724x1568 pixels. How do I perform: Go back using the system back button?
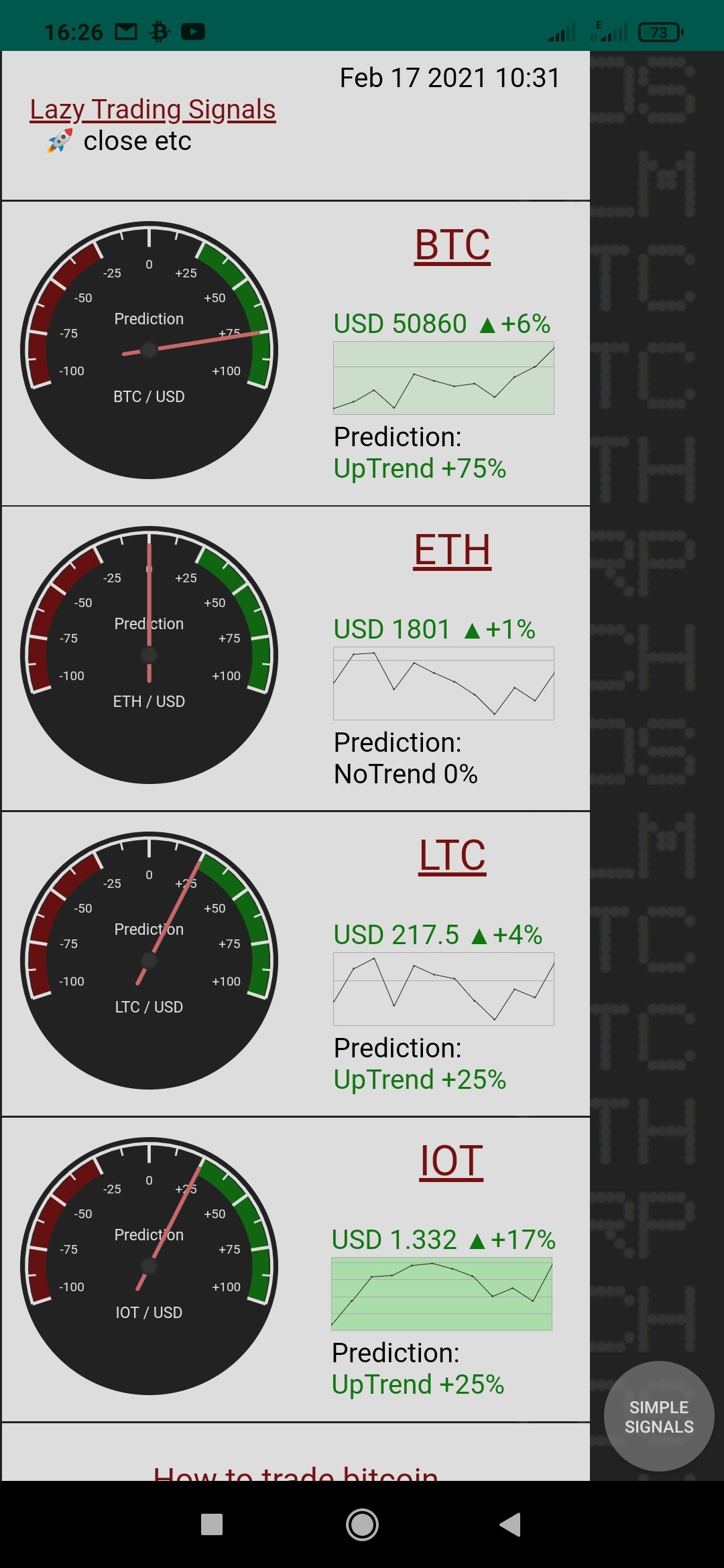tap(510, 1524)
